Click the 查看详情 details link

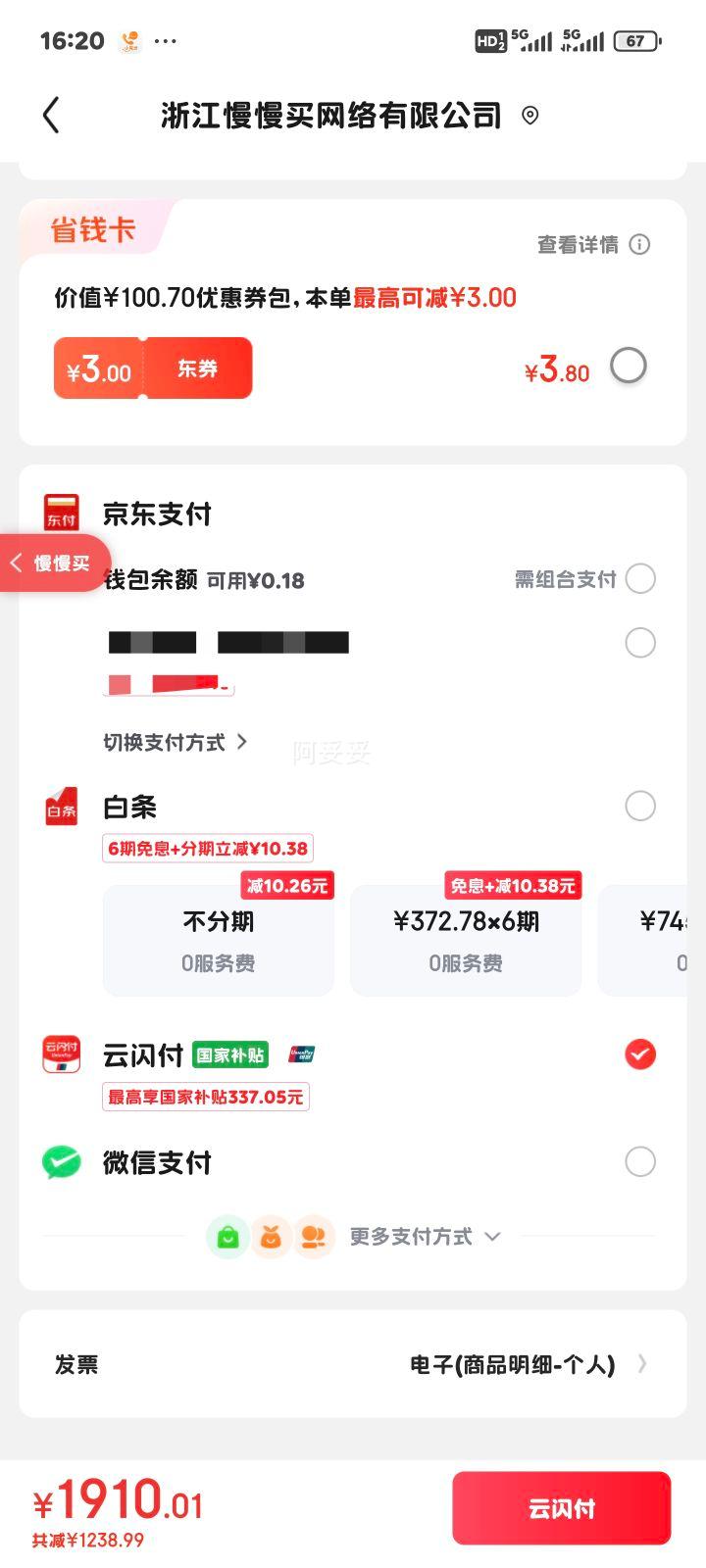pos(577,245)
